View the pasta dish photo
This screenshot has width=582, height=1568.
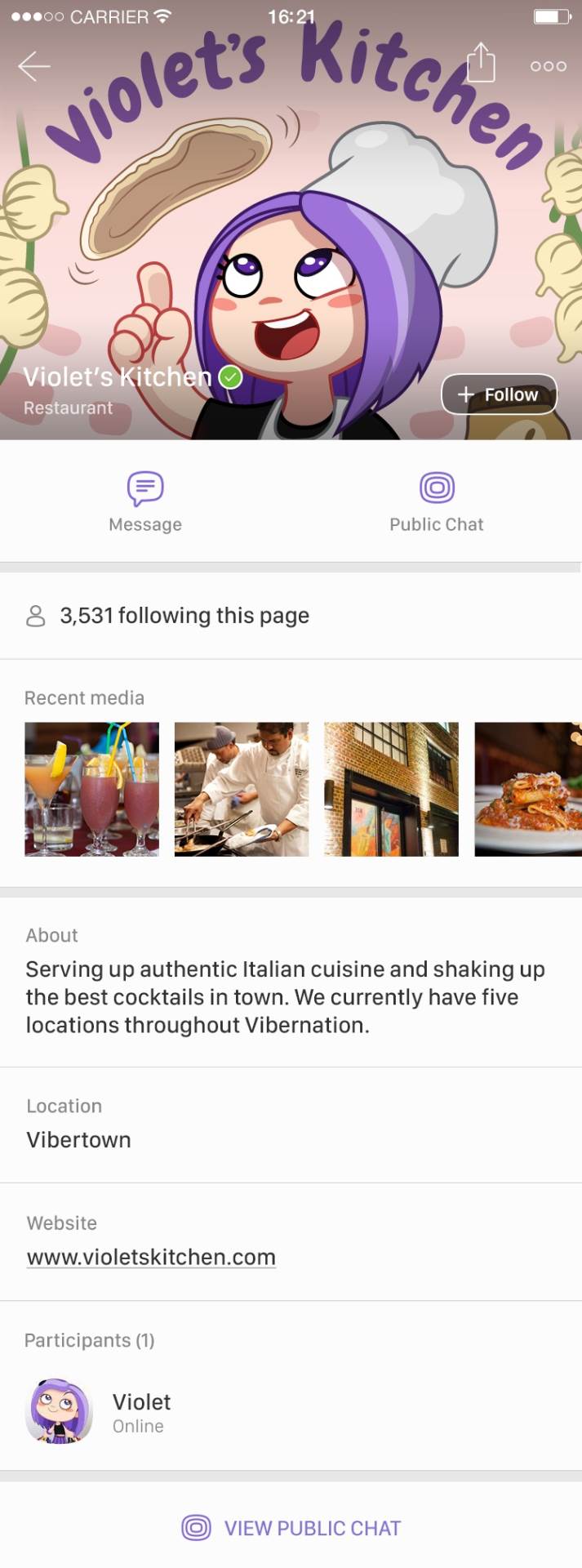(x=528, y=789)
